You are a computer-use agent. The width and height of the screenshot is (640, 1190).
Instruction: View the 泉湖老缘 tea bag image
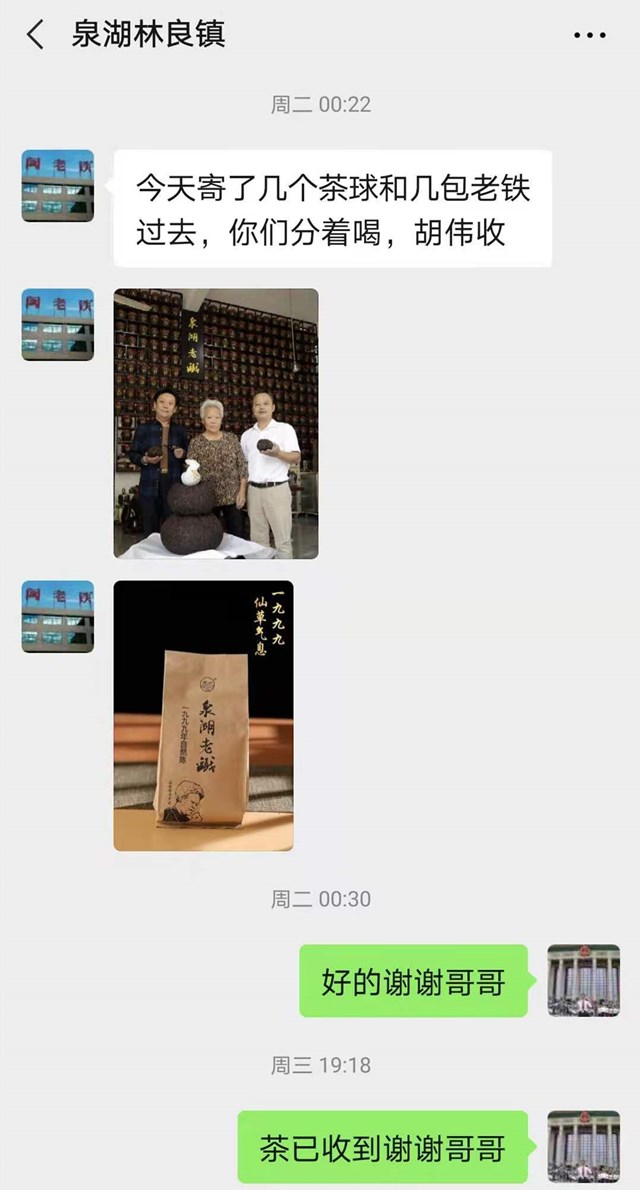click(203, 715)
